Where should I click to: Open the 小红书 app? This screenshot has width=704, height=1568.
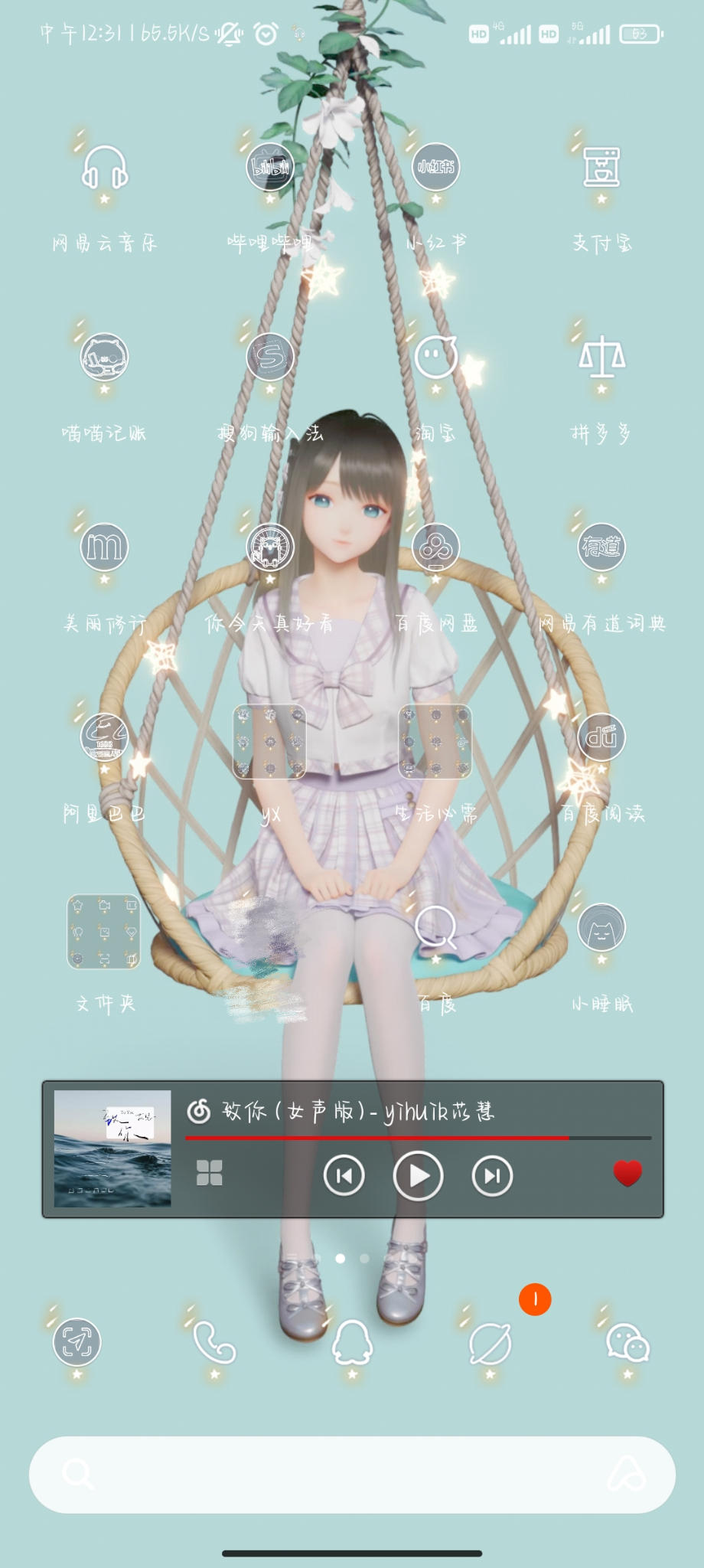[435, 167]
